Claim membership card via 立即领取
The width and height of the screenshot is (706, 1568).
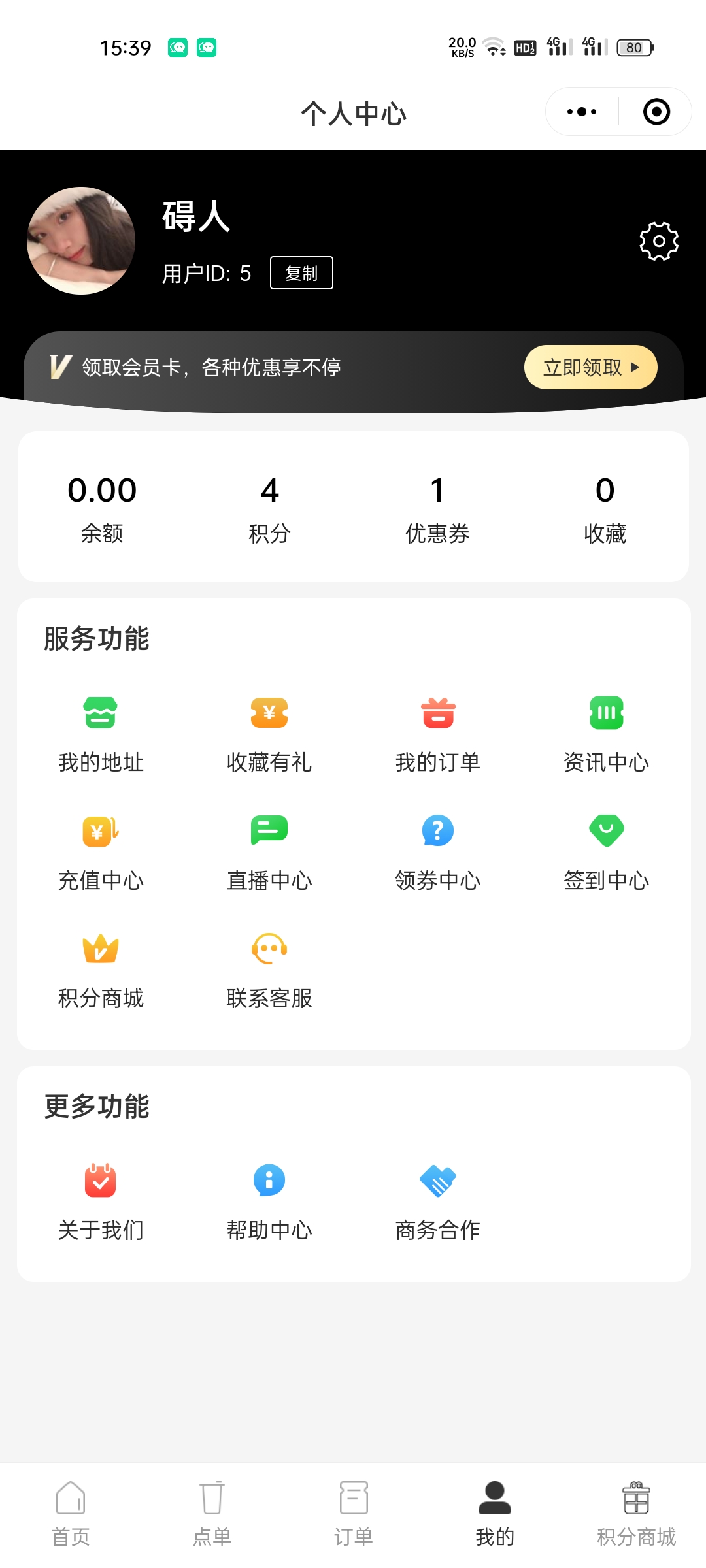590,367
